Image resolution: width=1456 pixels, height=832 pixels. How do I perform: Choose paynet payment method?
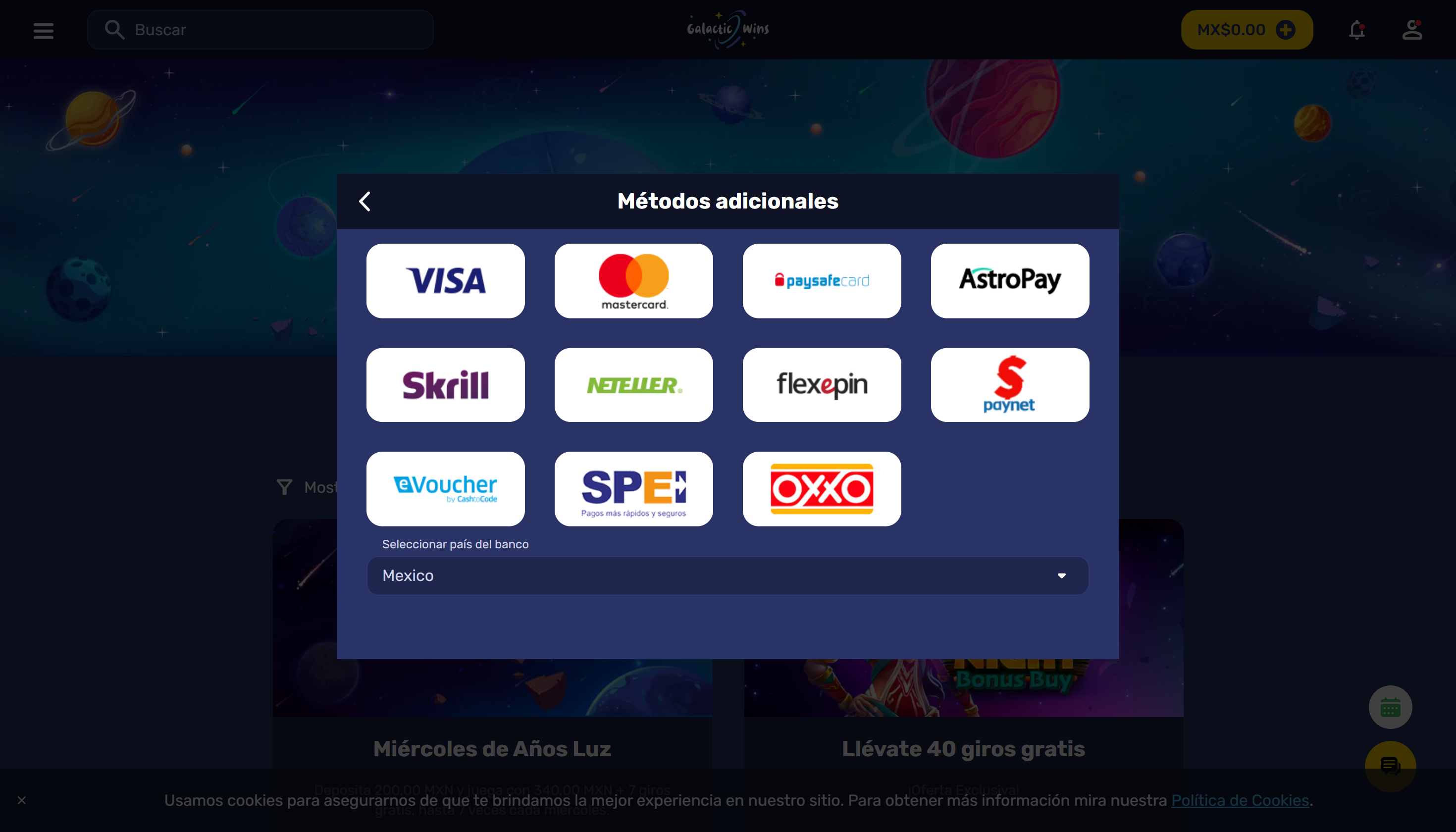1009,385
